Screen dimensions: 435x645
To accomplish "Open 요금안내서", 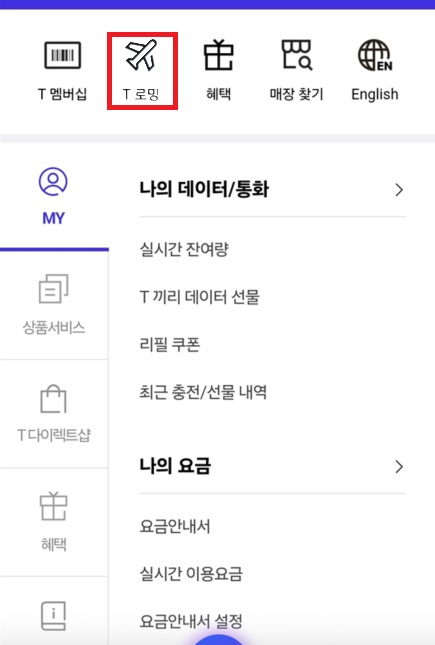I will [175, 526].
